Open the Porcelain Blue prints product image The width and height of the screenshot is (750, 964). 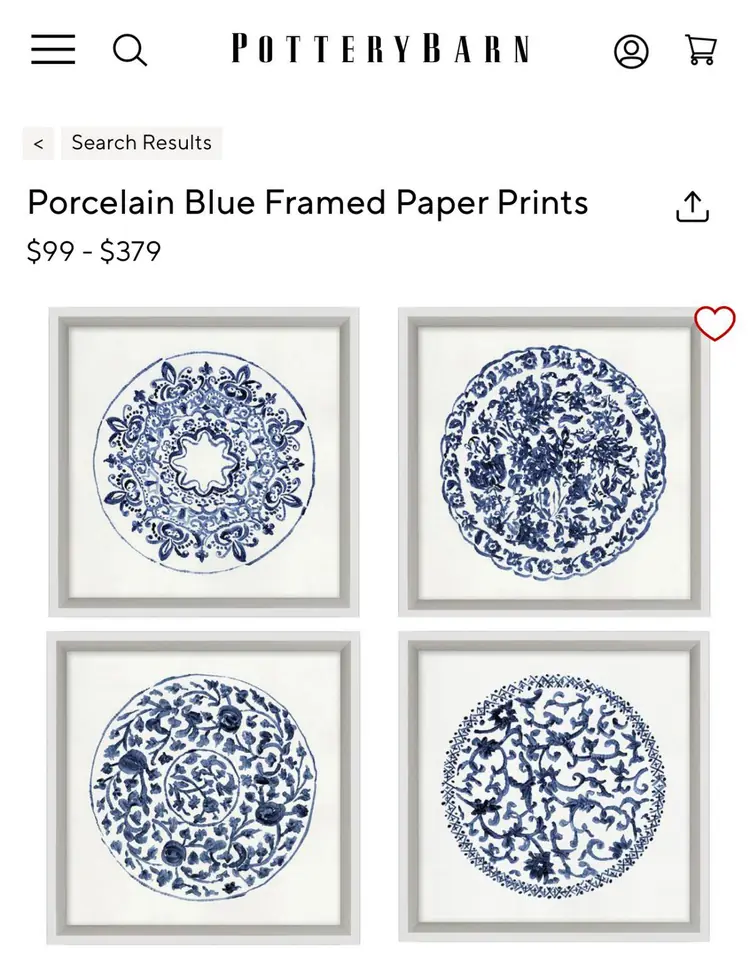(x=378, y=625)
